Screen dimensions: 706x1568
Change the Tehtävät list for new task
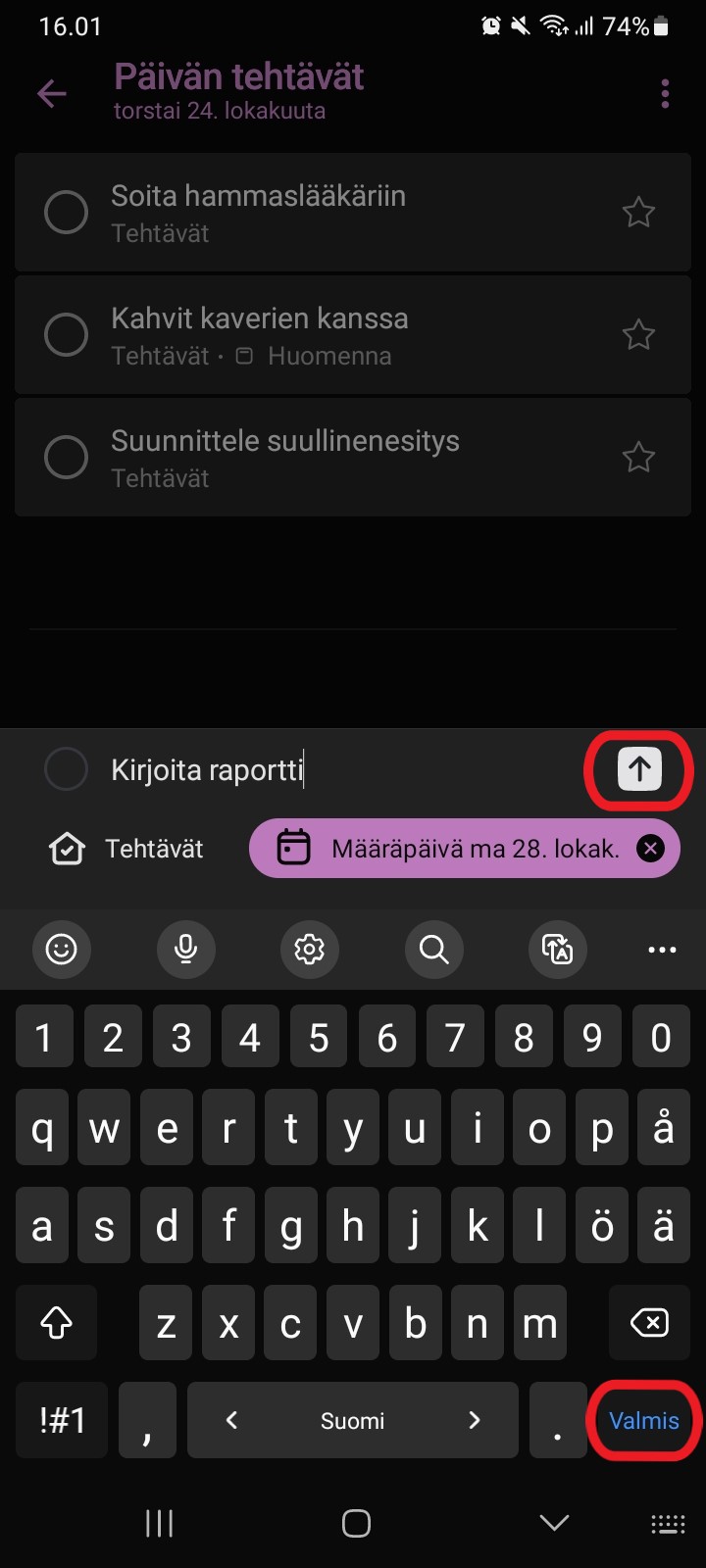[126, 849]
